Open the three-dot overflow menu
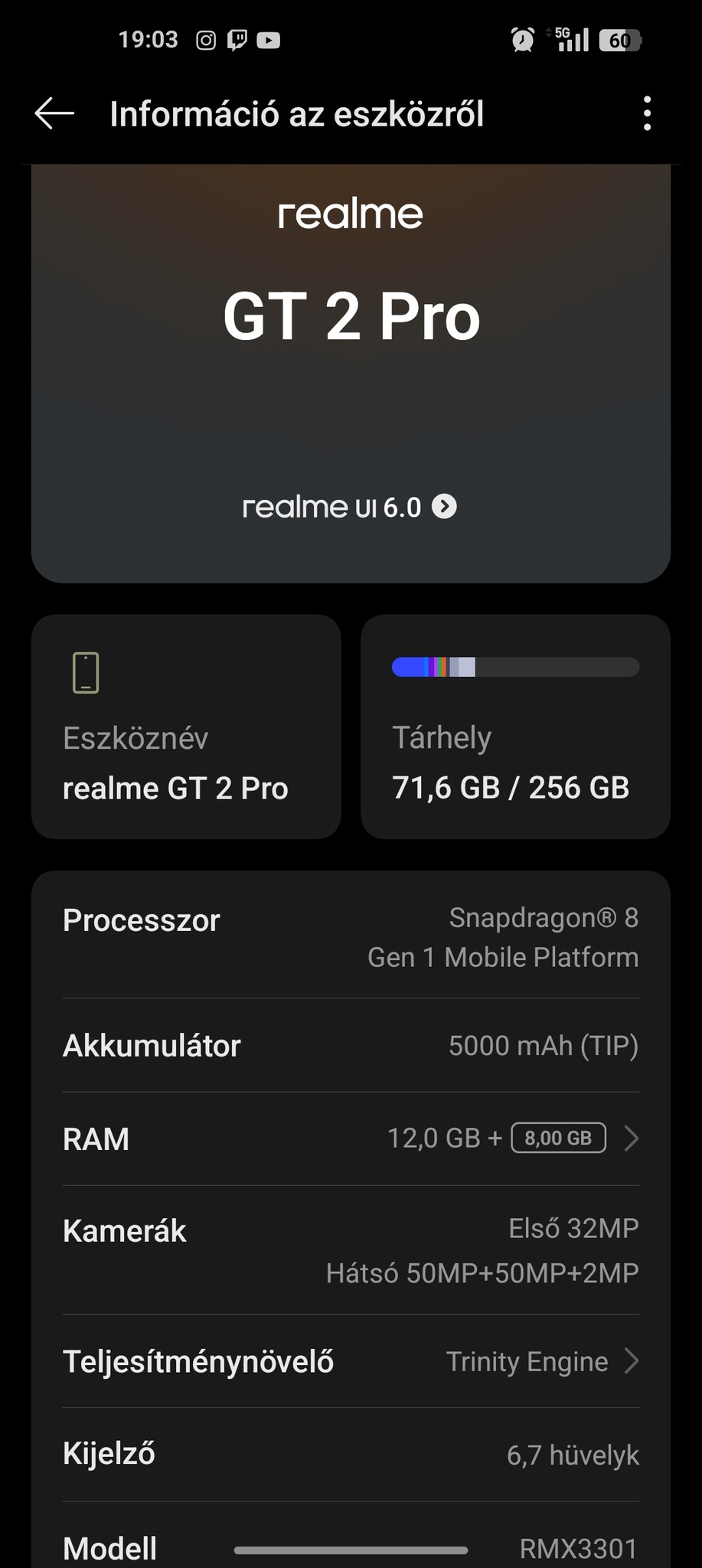The width and height of the screenshot is (702, 1568). [647, 114]
